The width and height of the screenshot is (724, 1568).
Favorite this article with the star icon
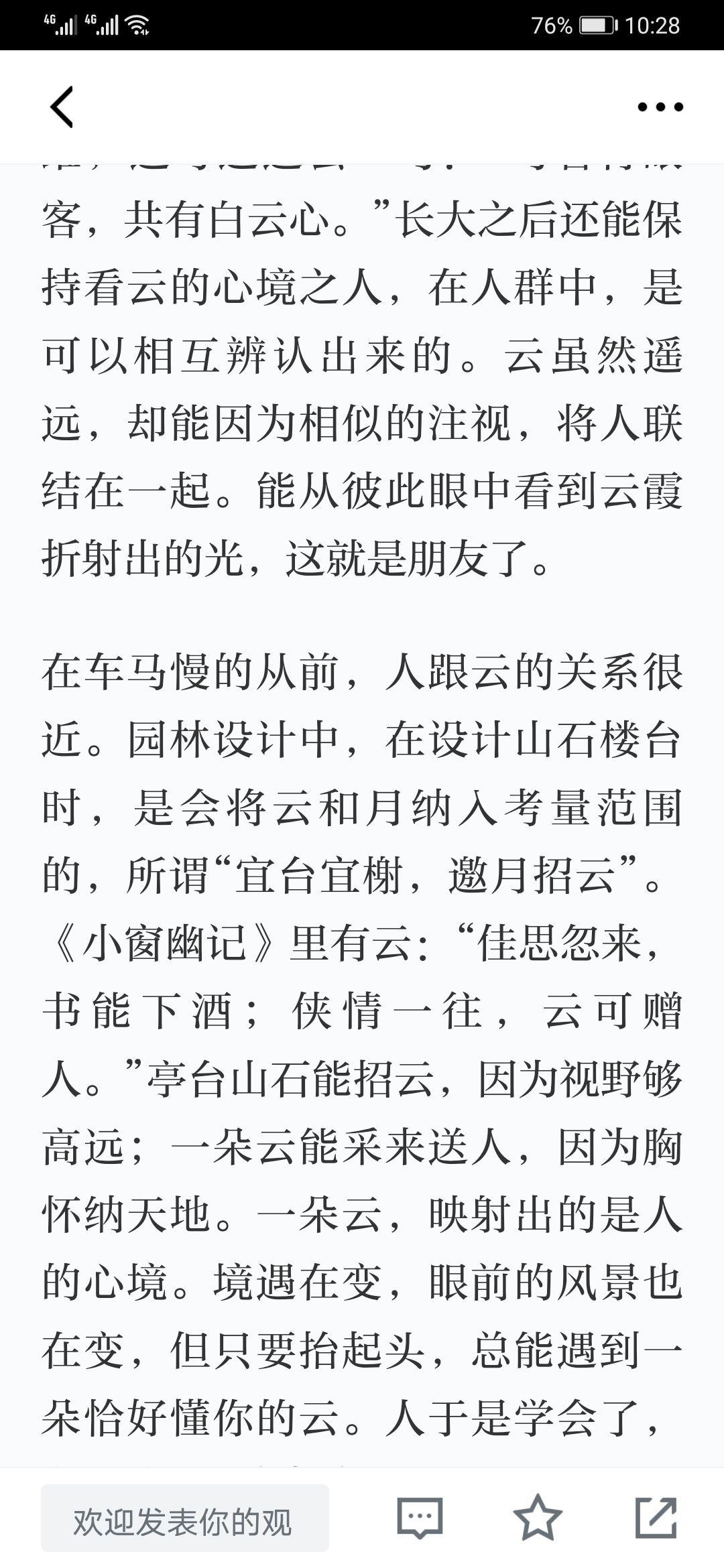point(538,1517)
